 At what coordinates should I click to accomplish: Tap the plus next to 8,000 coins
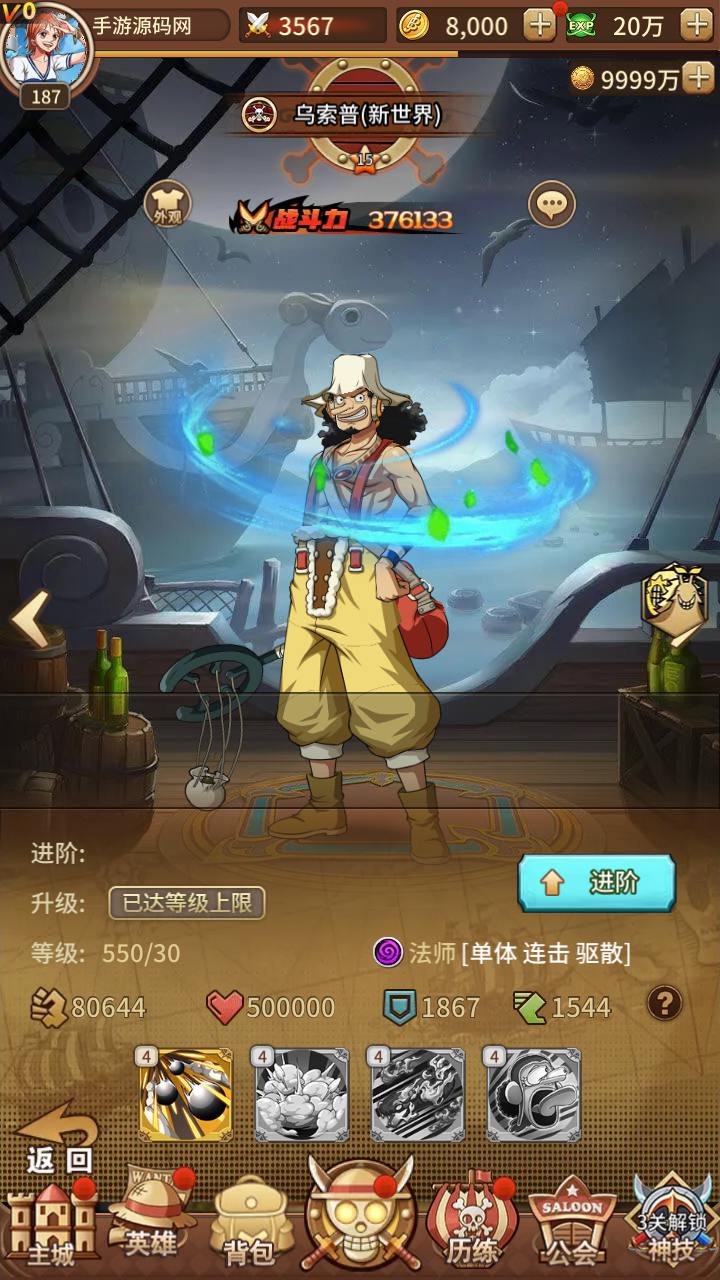(539, 25)
